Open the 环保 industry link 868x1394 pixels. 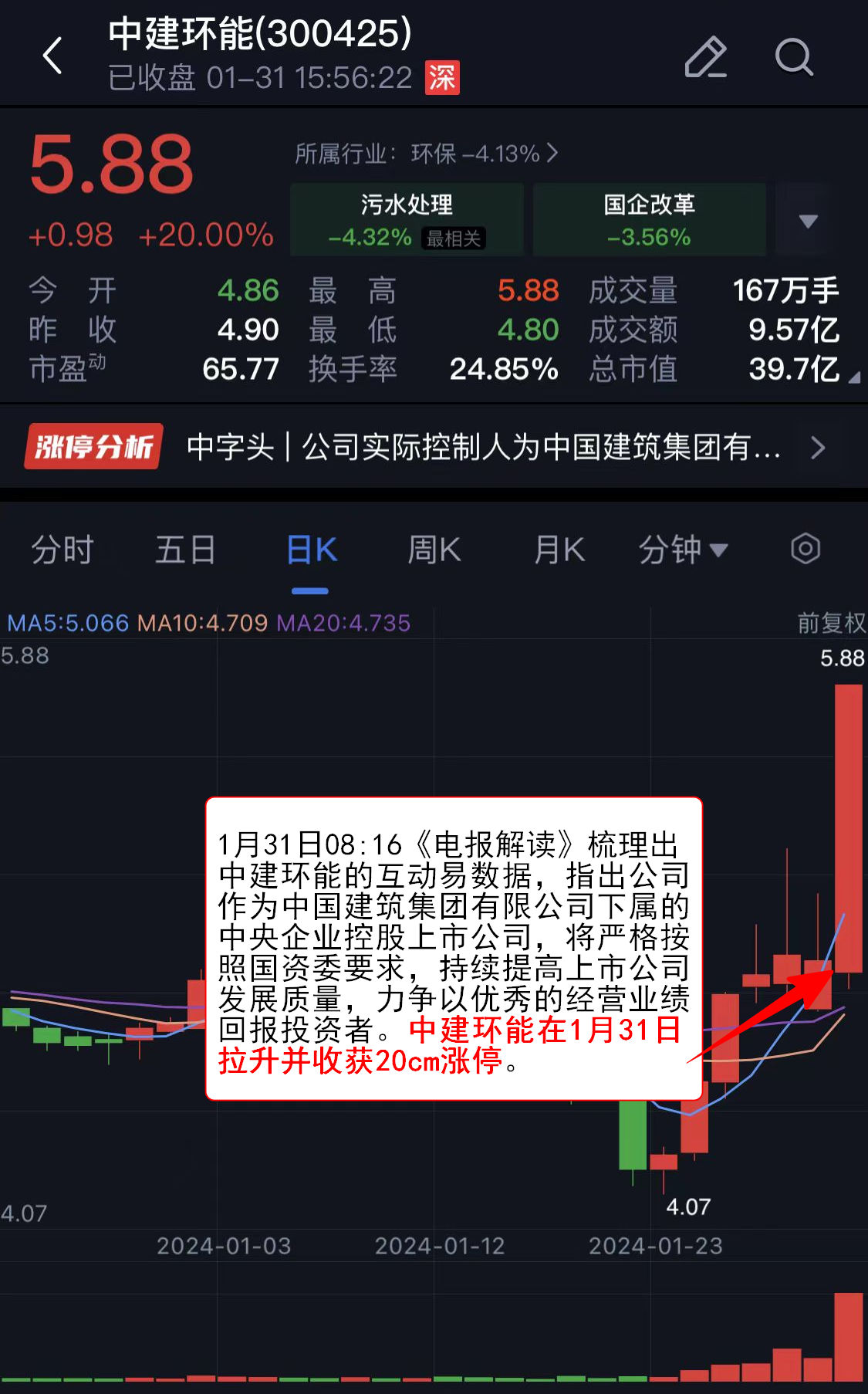426,154
